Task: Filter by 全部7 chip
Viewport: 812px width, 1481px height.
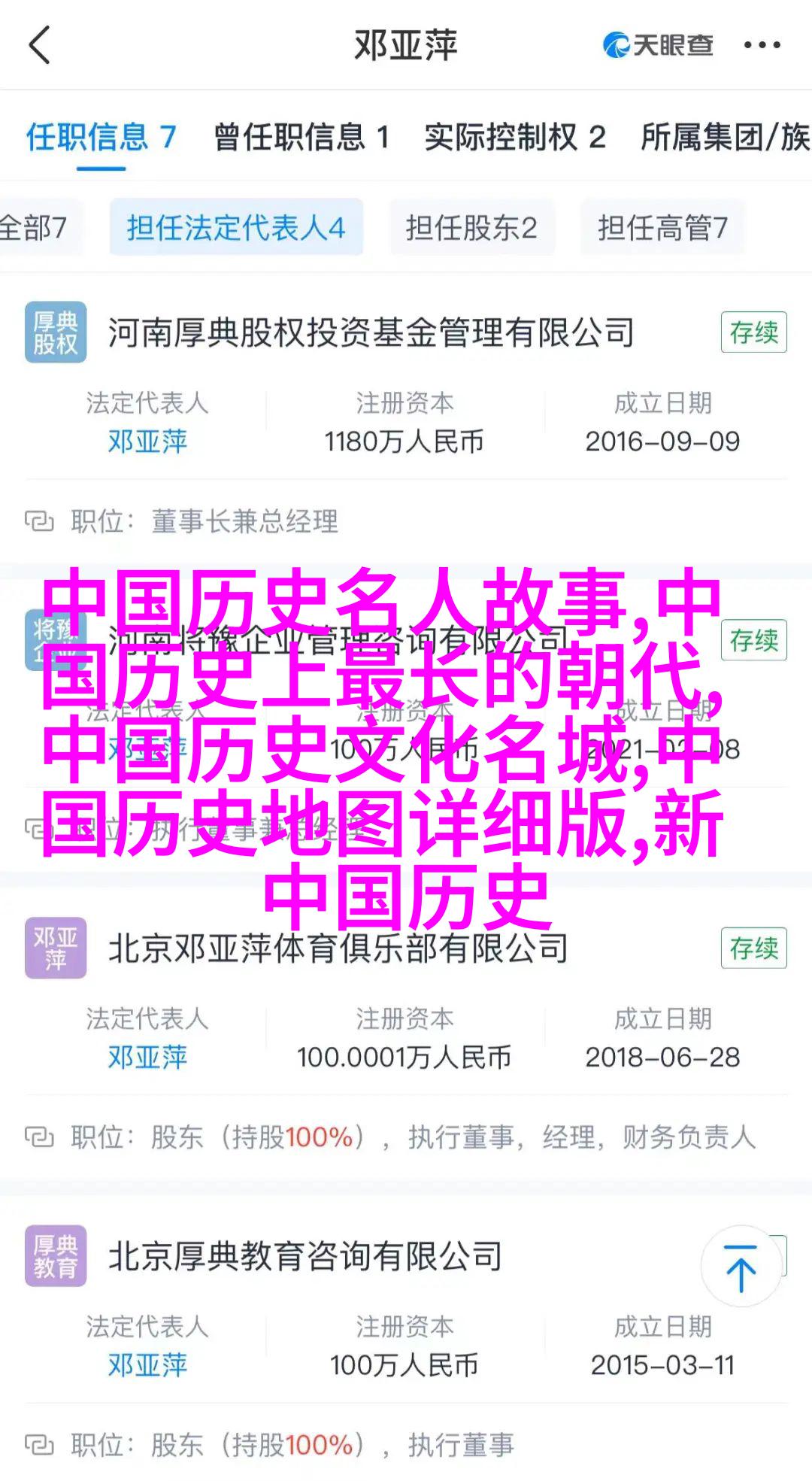Action: tap(34, 227)
